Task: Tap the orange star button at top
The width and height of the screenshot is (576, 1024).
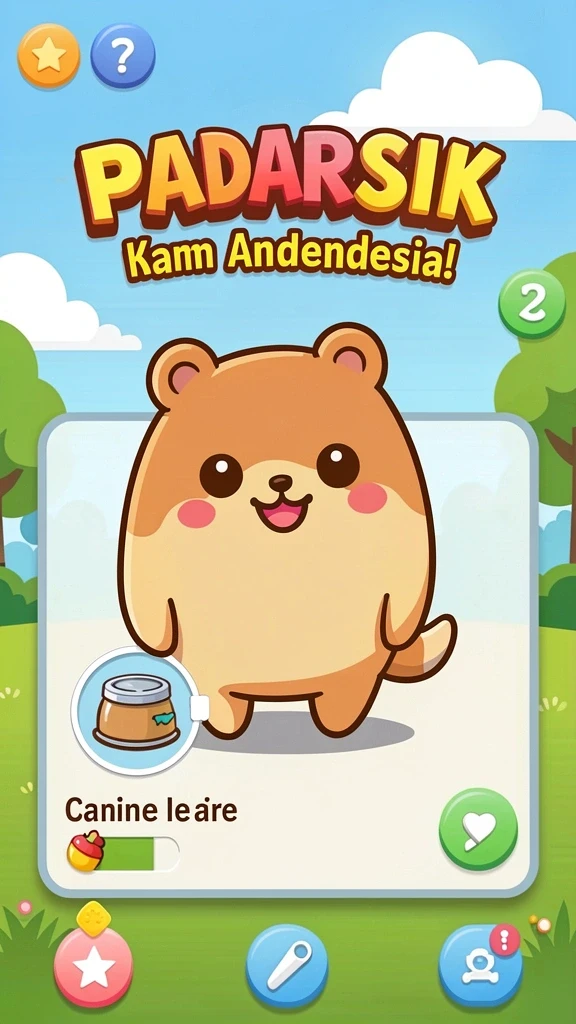Action: (48, 56)
